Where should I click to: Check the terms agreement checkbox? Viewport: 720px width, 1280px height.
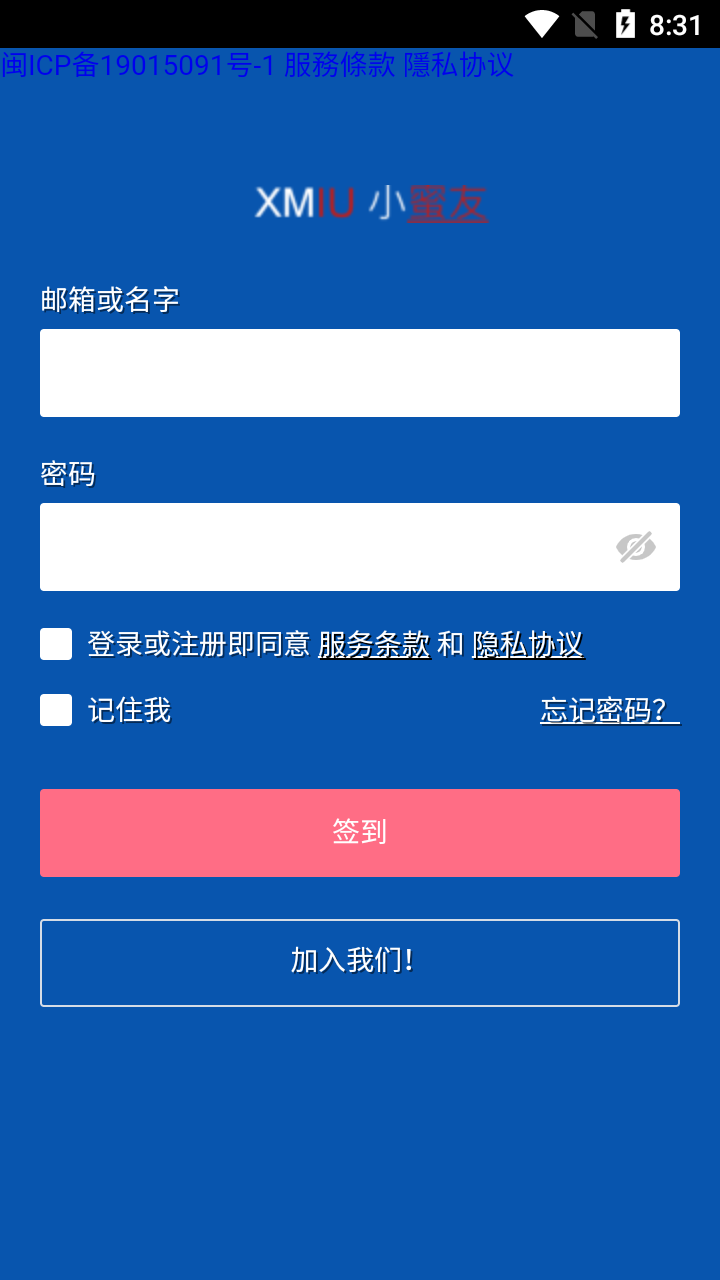click(56, 644)
